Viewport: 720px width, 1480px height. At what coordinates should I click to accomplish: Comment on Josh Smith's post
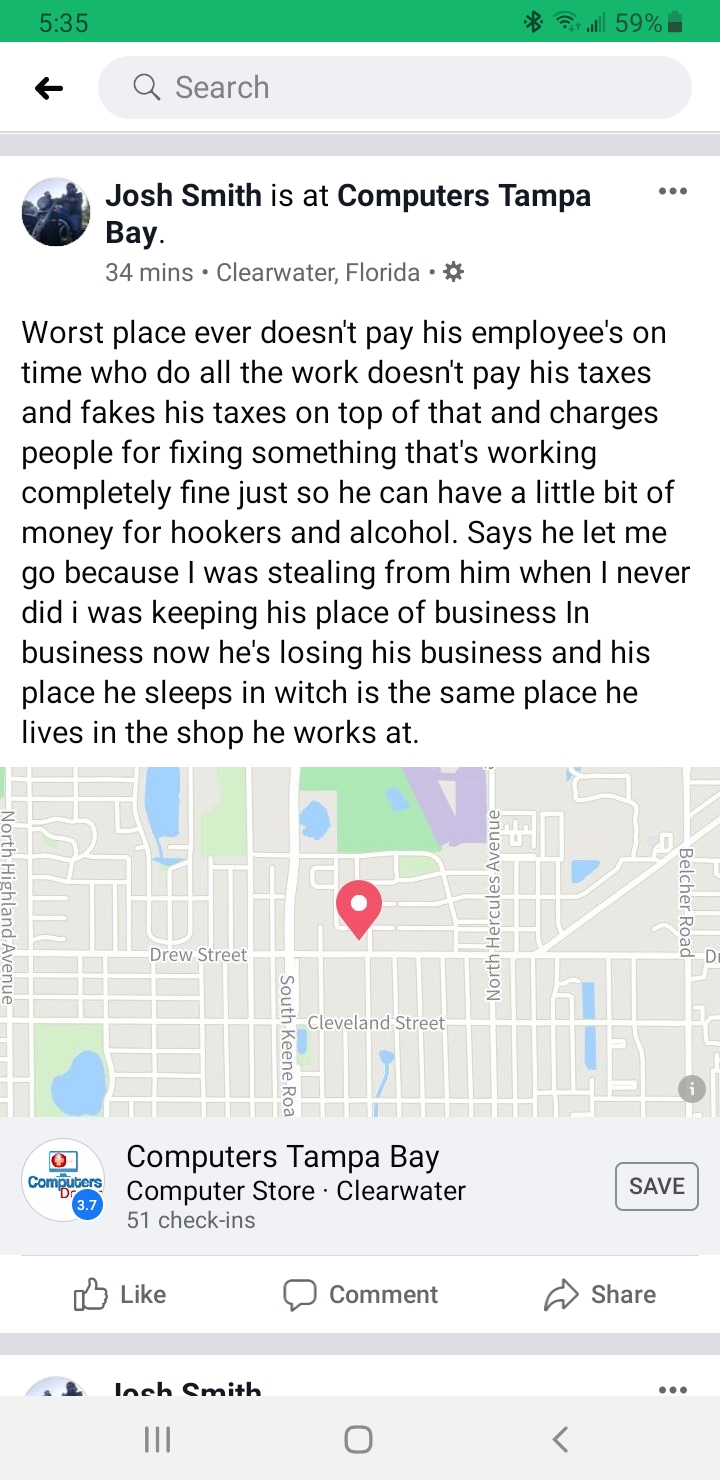[x=360, y=1294]
